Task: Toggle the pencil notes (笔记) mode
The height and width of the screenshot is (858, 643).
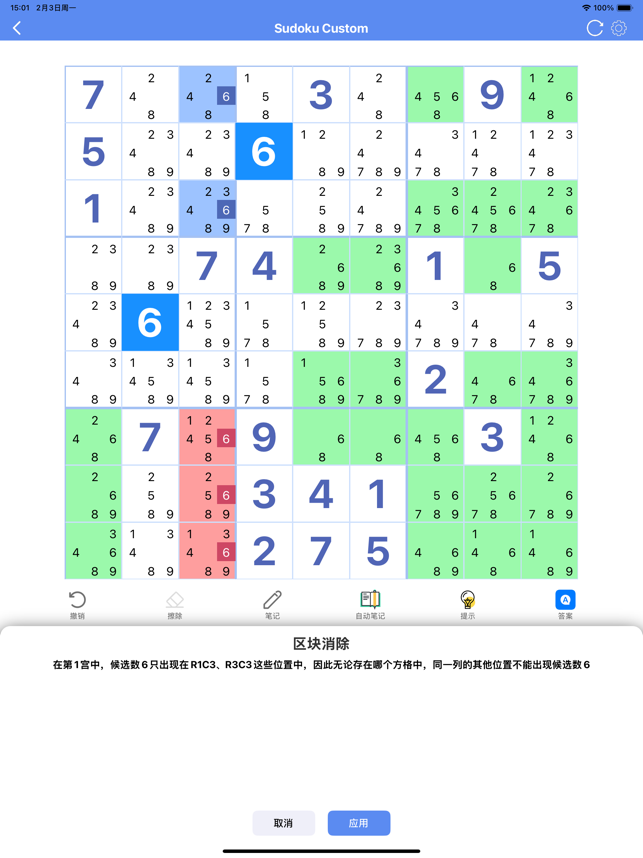Action: coord(272,603)
